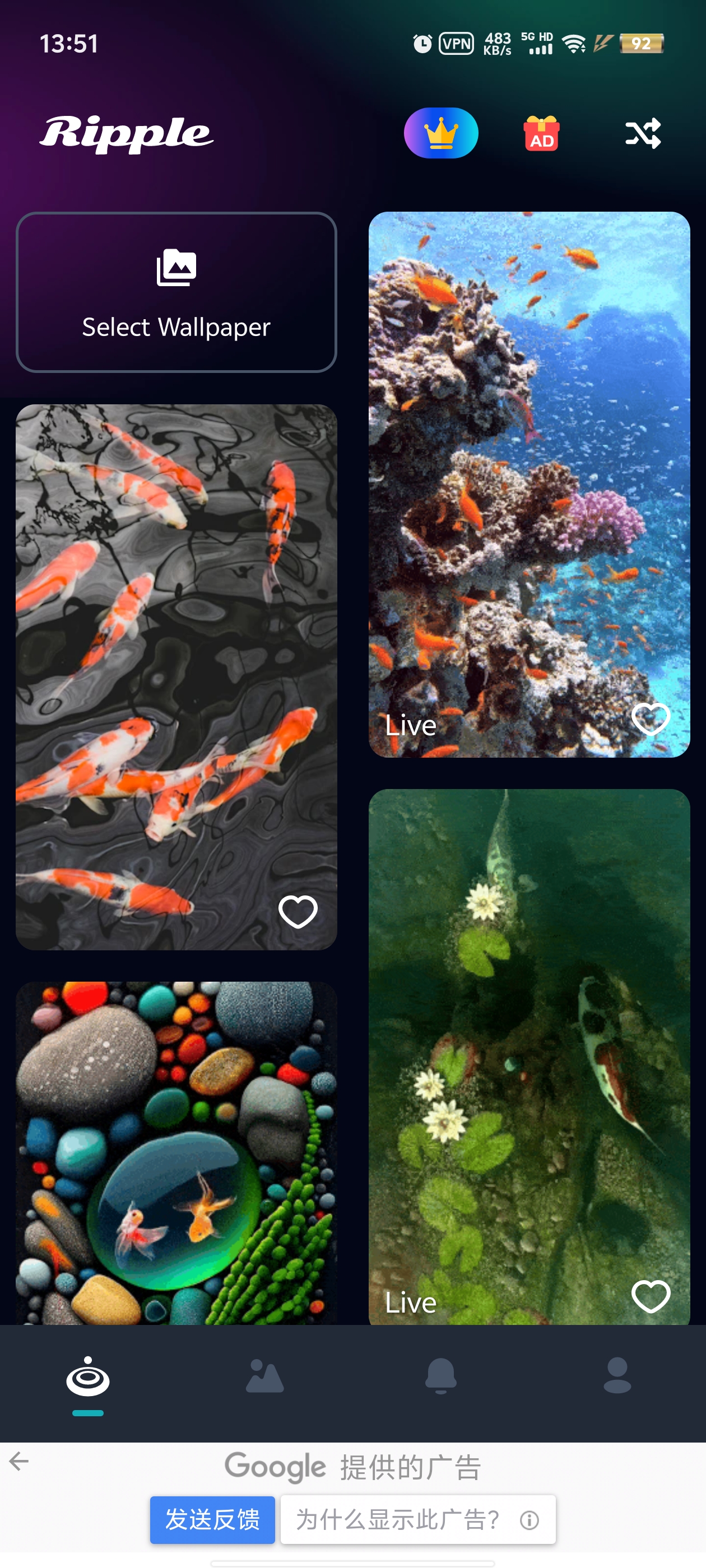
Task: Tap the ad banner back arrow
Action: coord(19,1461)
